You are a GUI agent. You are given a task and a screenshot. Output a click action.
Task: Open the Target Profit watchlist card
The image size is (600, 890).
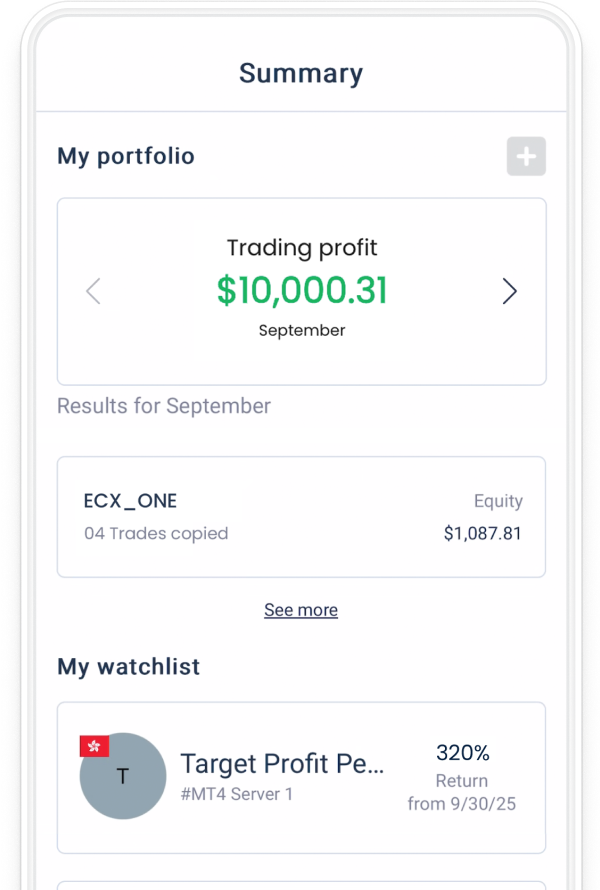pos(301,777)
